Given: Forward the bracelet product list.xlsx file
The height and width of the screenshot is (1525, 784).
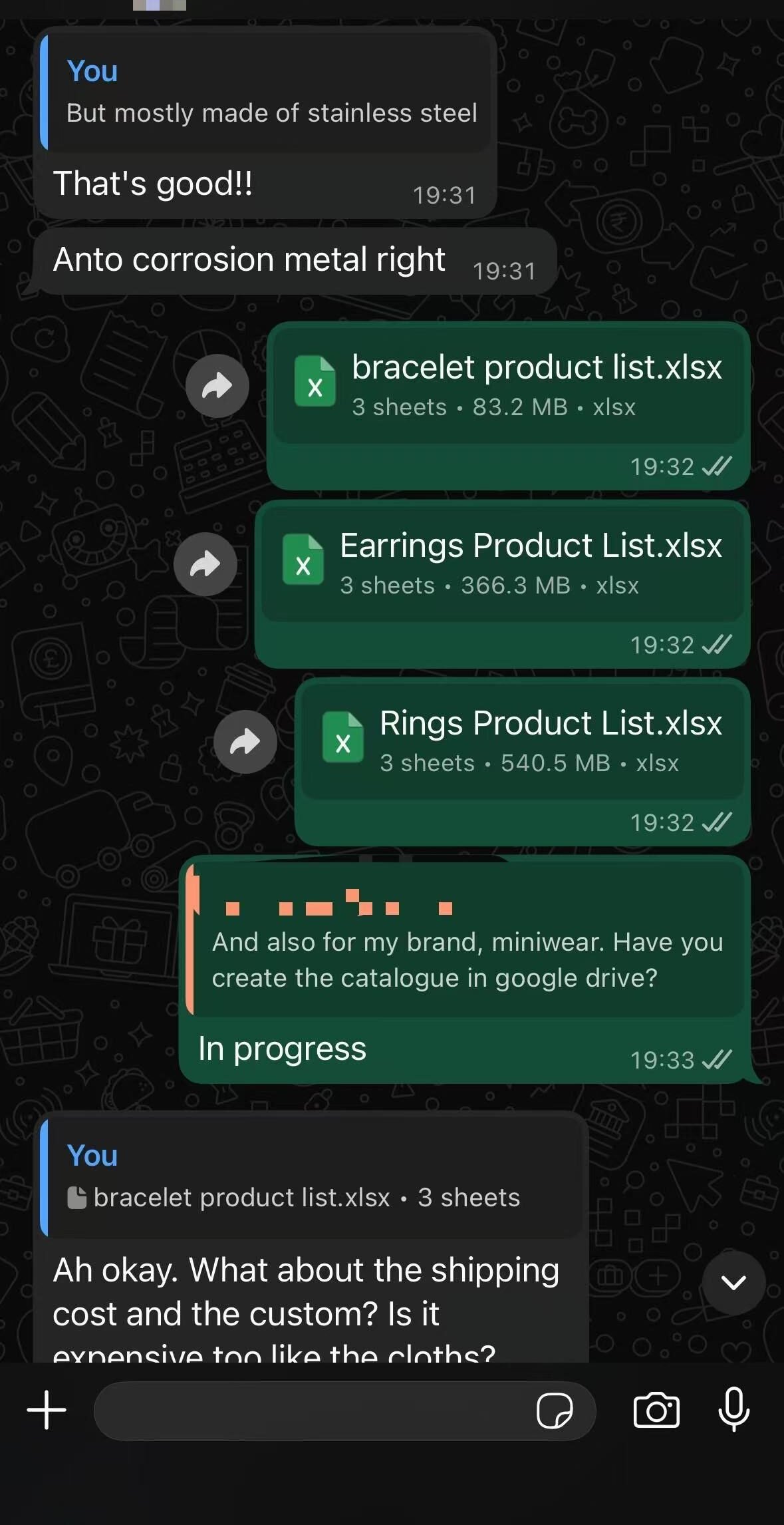Looking at the screenshot, I should (217, 386).
